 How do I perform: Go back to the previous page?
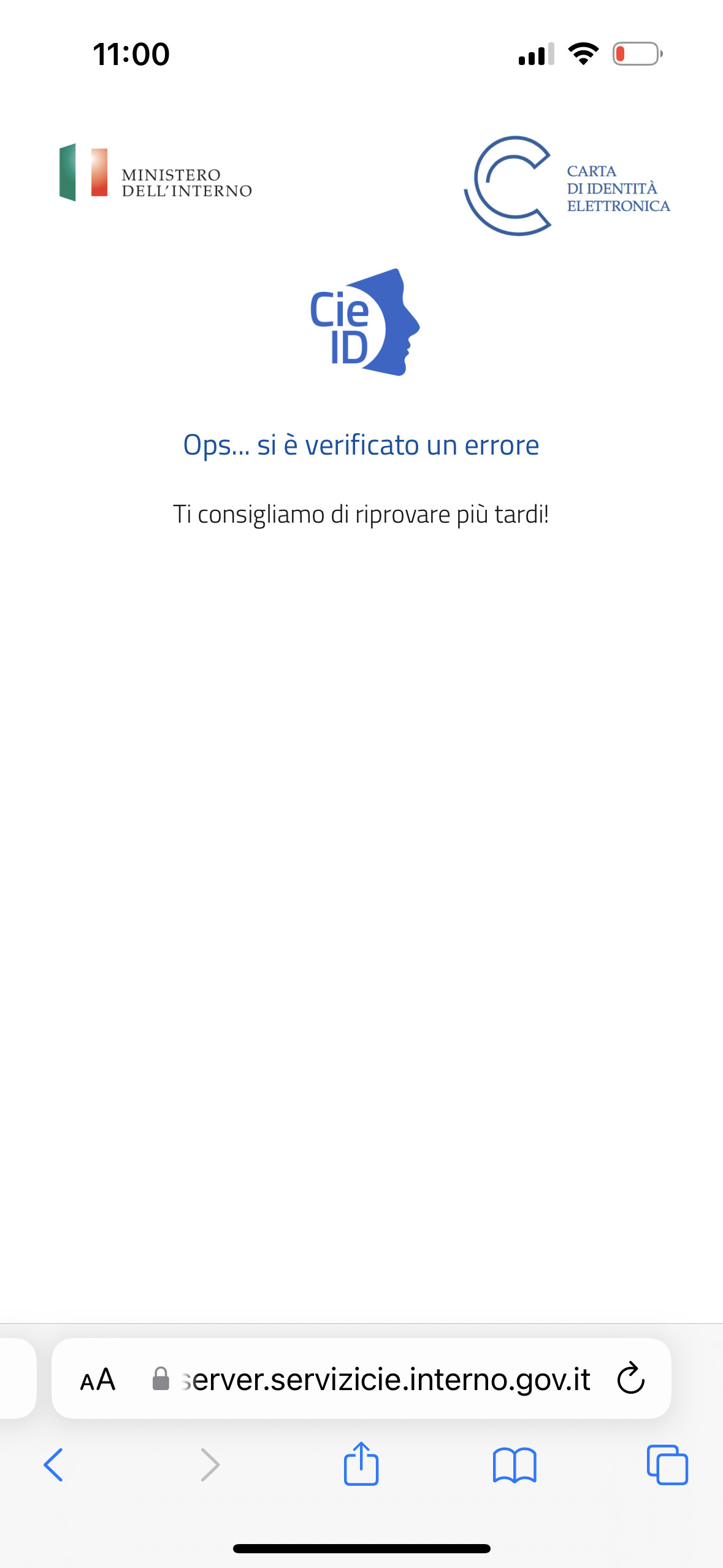pyautogui.click(x=54, y=1465)
